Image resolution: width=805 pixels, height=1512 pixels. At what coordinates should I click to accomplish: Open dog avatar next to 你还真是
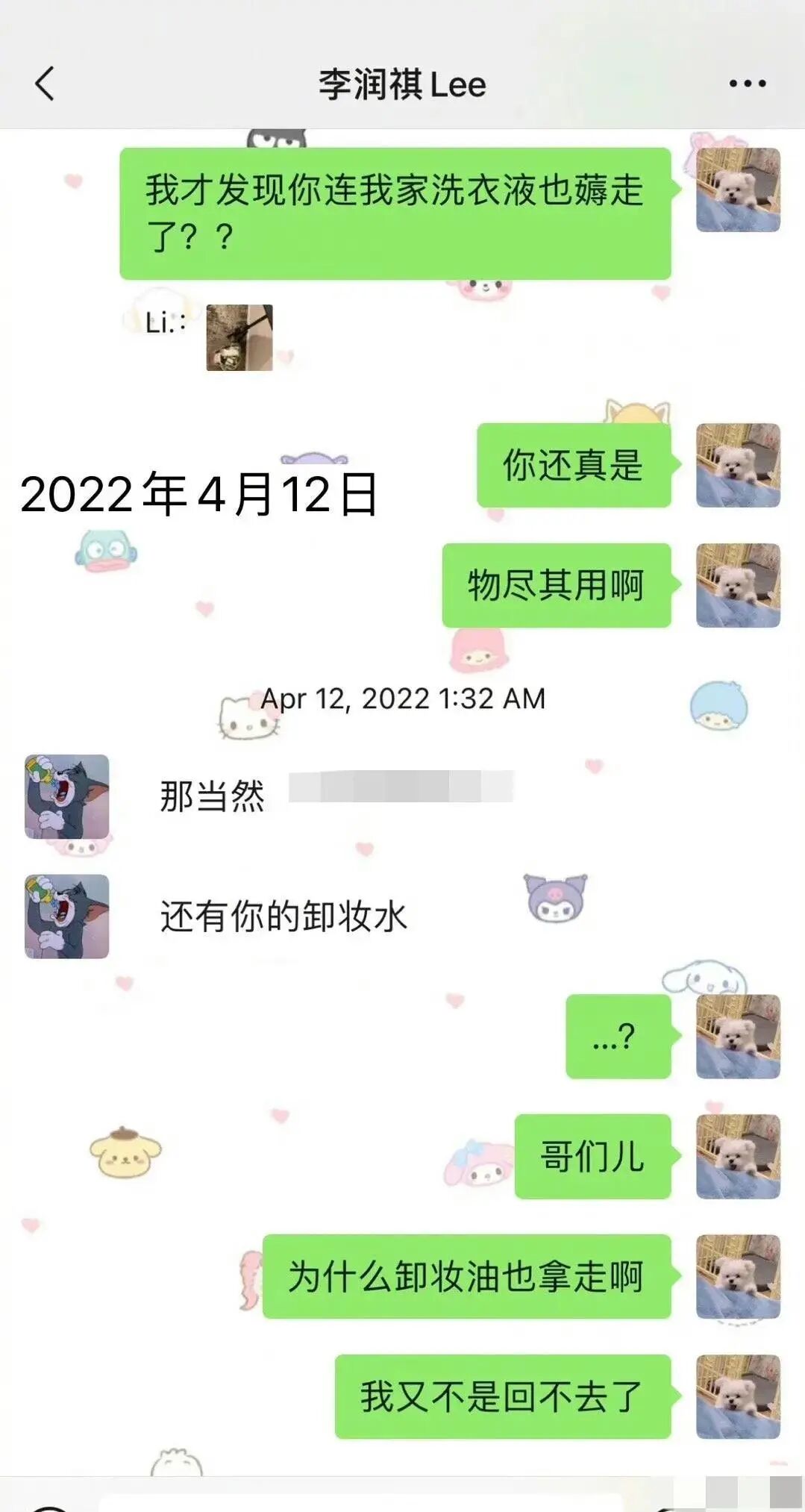(738, 466)
